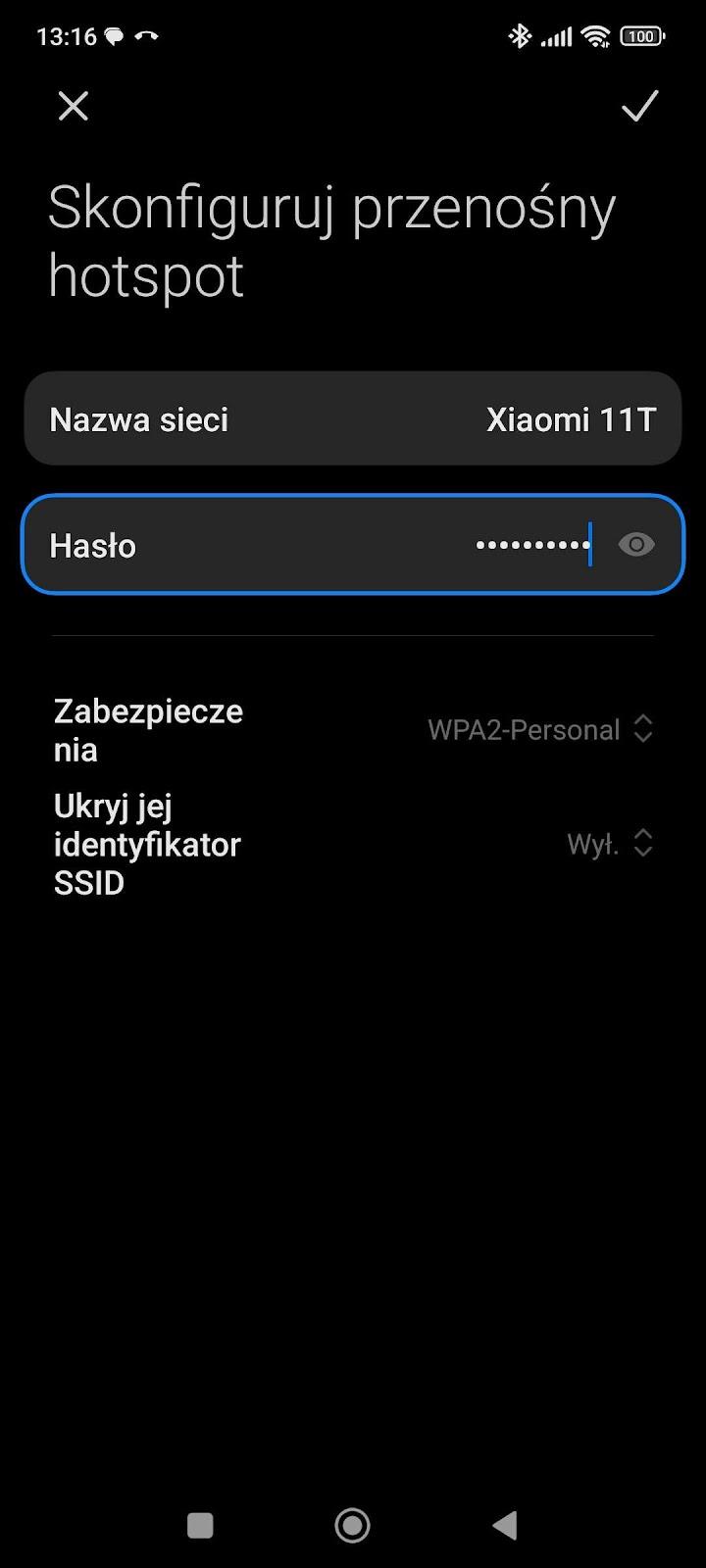This screenshot has height=1568, width=706.
Task: Open the Zabezpieczenia WPA2-Personal dropdown
Action: click(539, 730)
